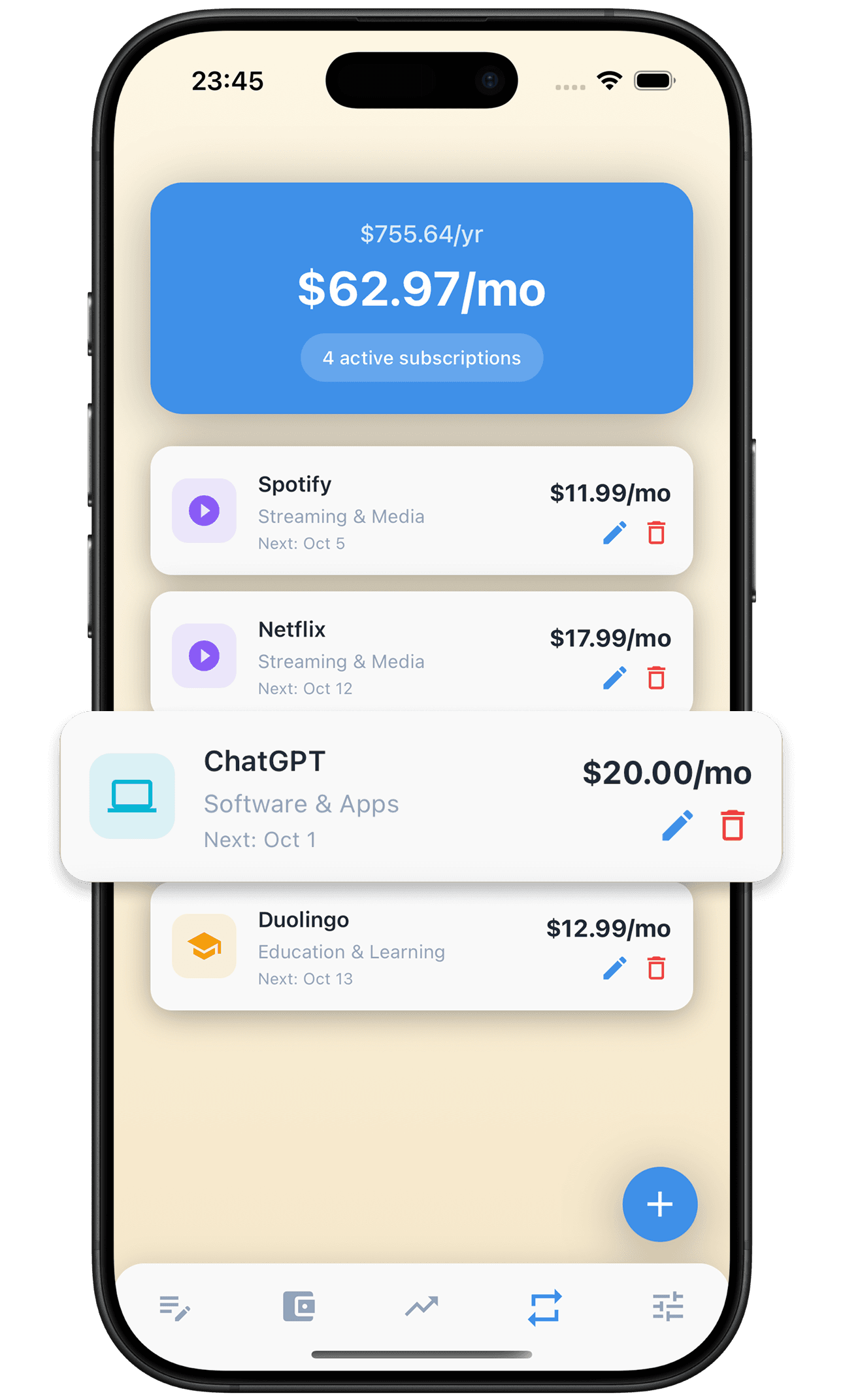Edit the Netflix subscription pencil icon

tap(614, 678)
